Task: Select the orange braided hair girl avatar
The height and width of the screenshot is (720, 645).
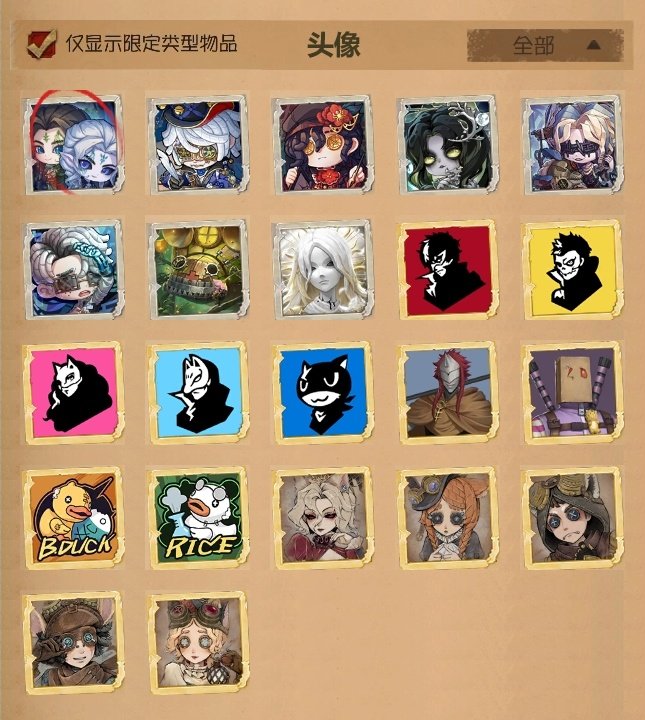Action: pos(447,516)
